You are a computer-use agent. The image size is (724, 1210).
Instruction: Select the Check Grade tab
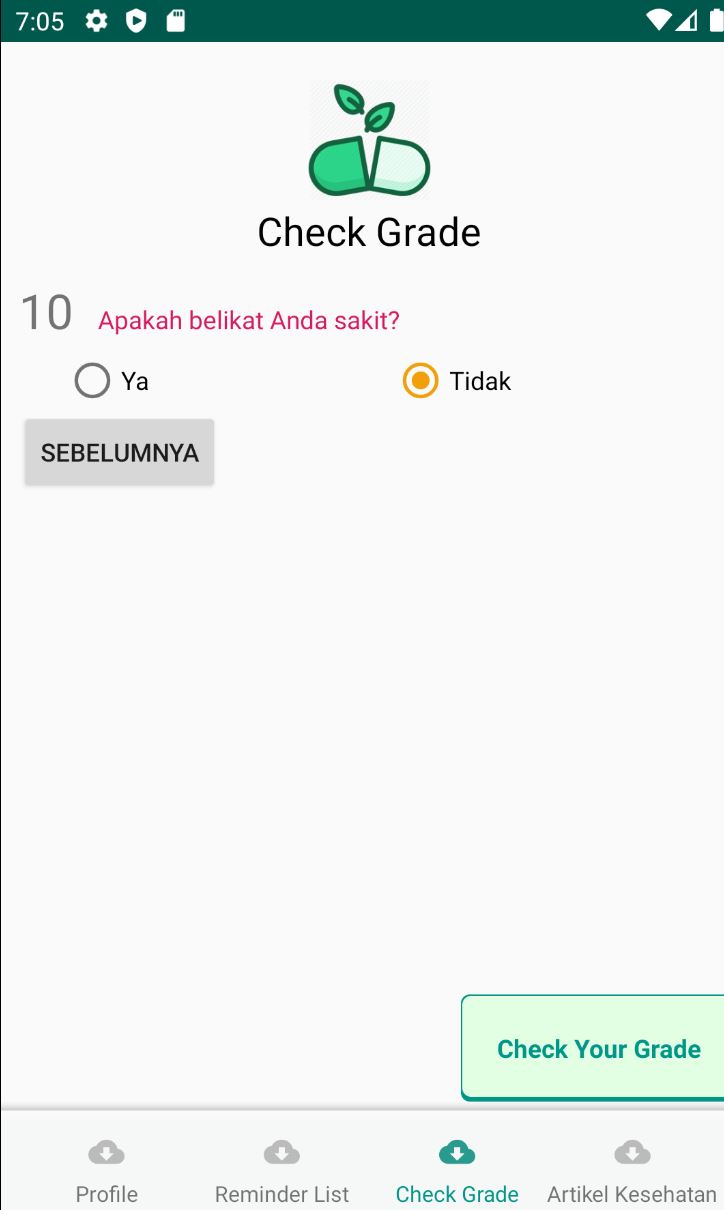pyautogui.click(x=457, y=1170)
